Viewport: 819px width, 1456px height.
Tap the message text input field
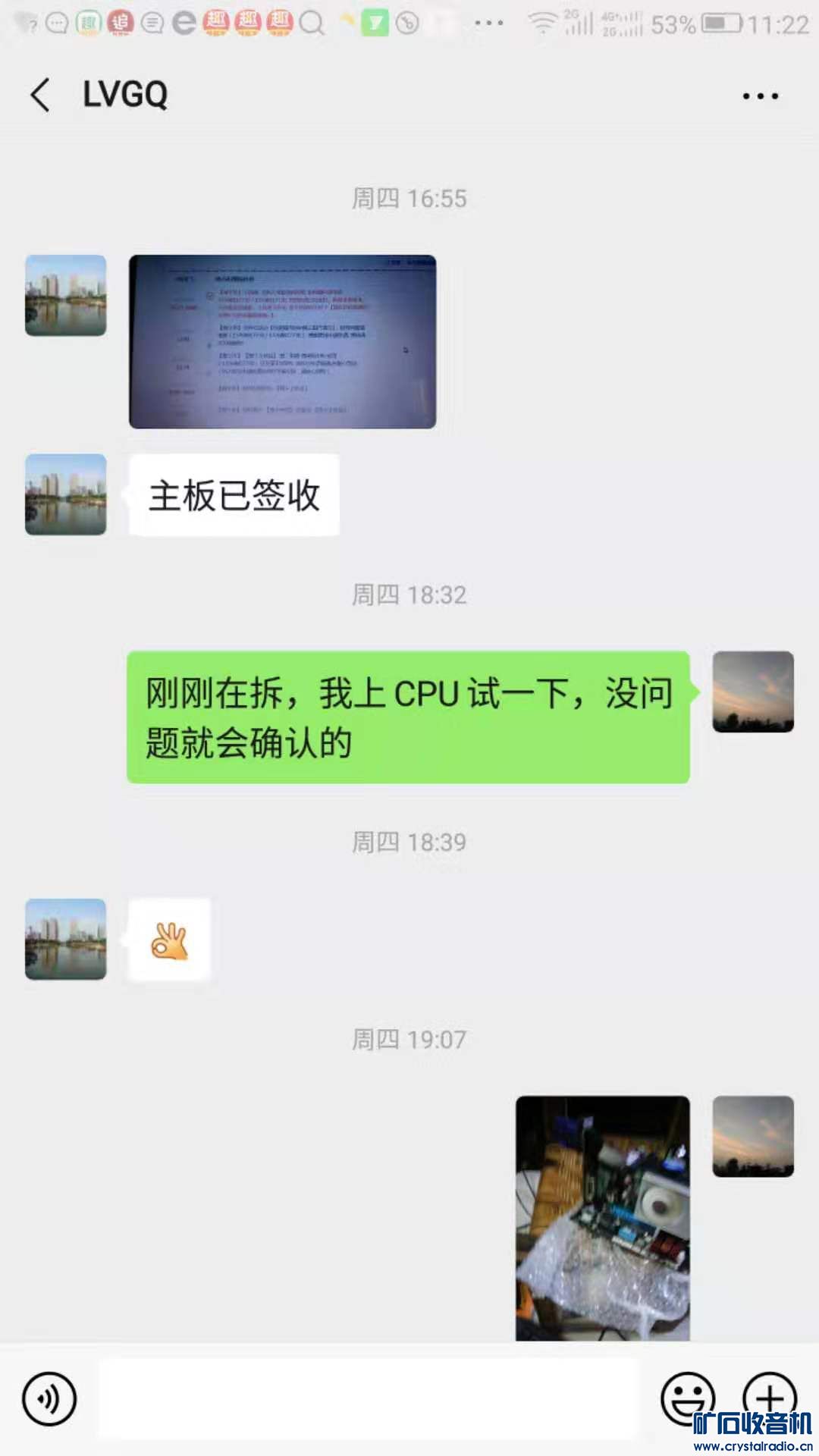(369, 1398)
